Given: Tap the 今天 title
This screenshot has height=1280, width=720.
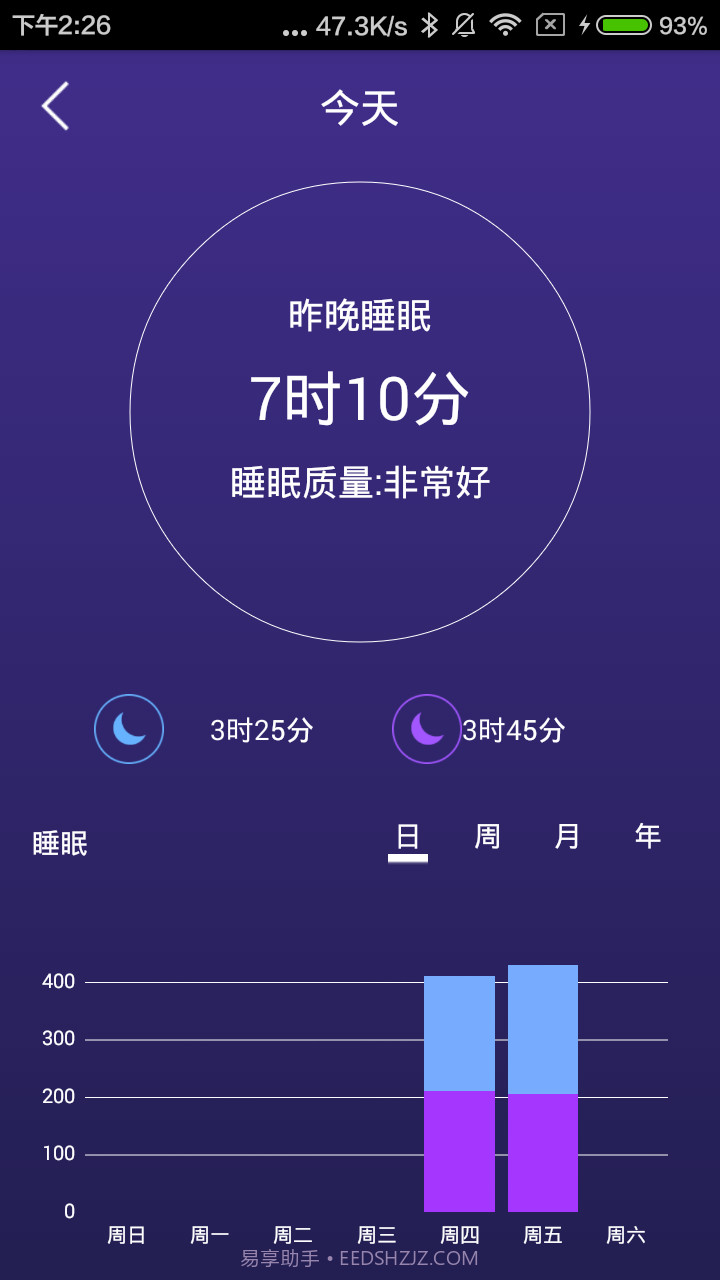Looking at the screenshot, I should pos(358,108).
